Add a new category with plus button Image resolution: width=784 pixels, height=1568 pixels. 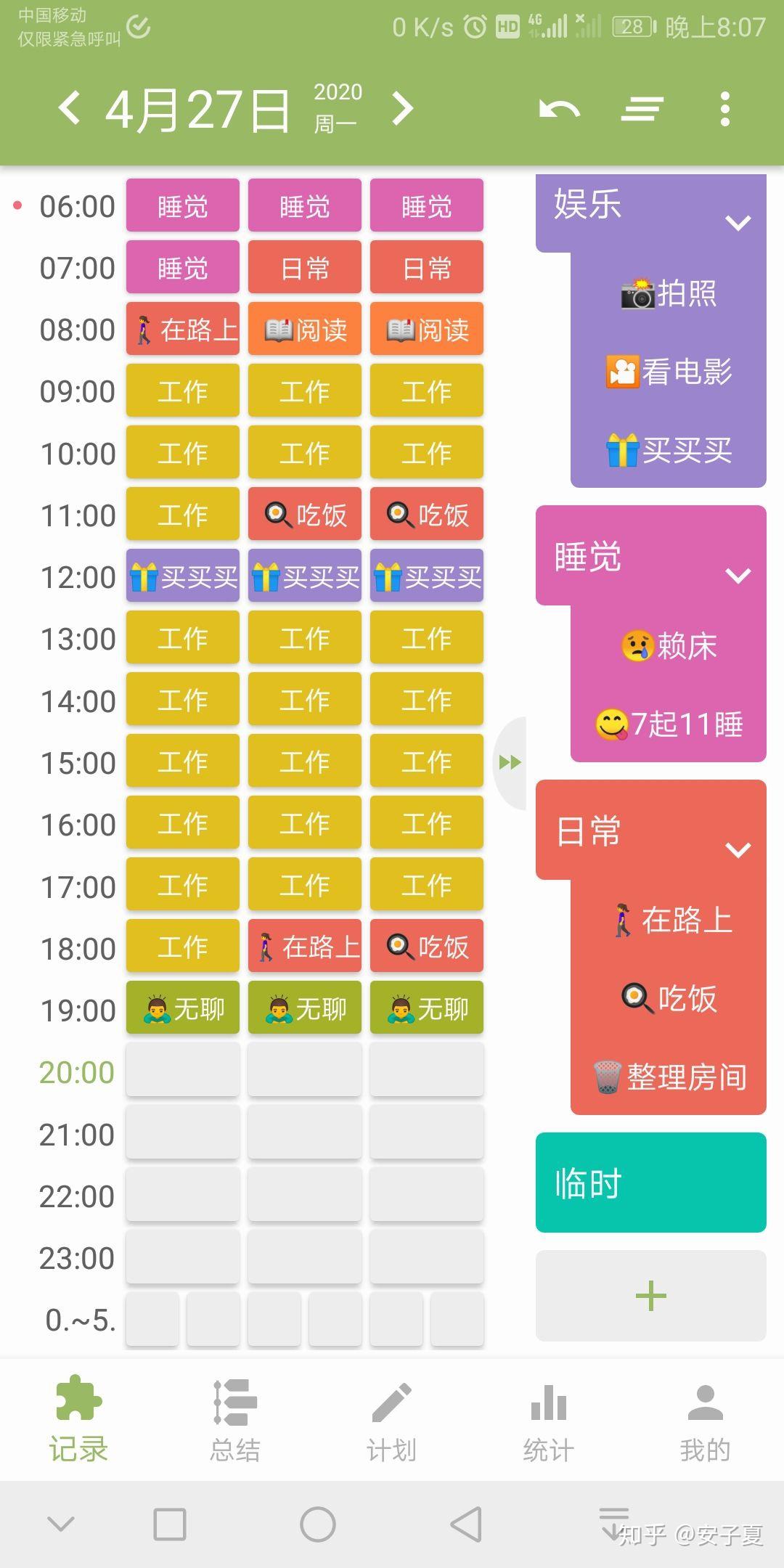650,1296
